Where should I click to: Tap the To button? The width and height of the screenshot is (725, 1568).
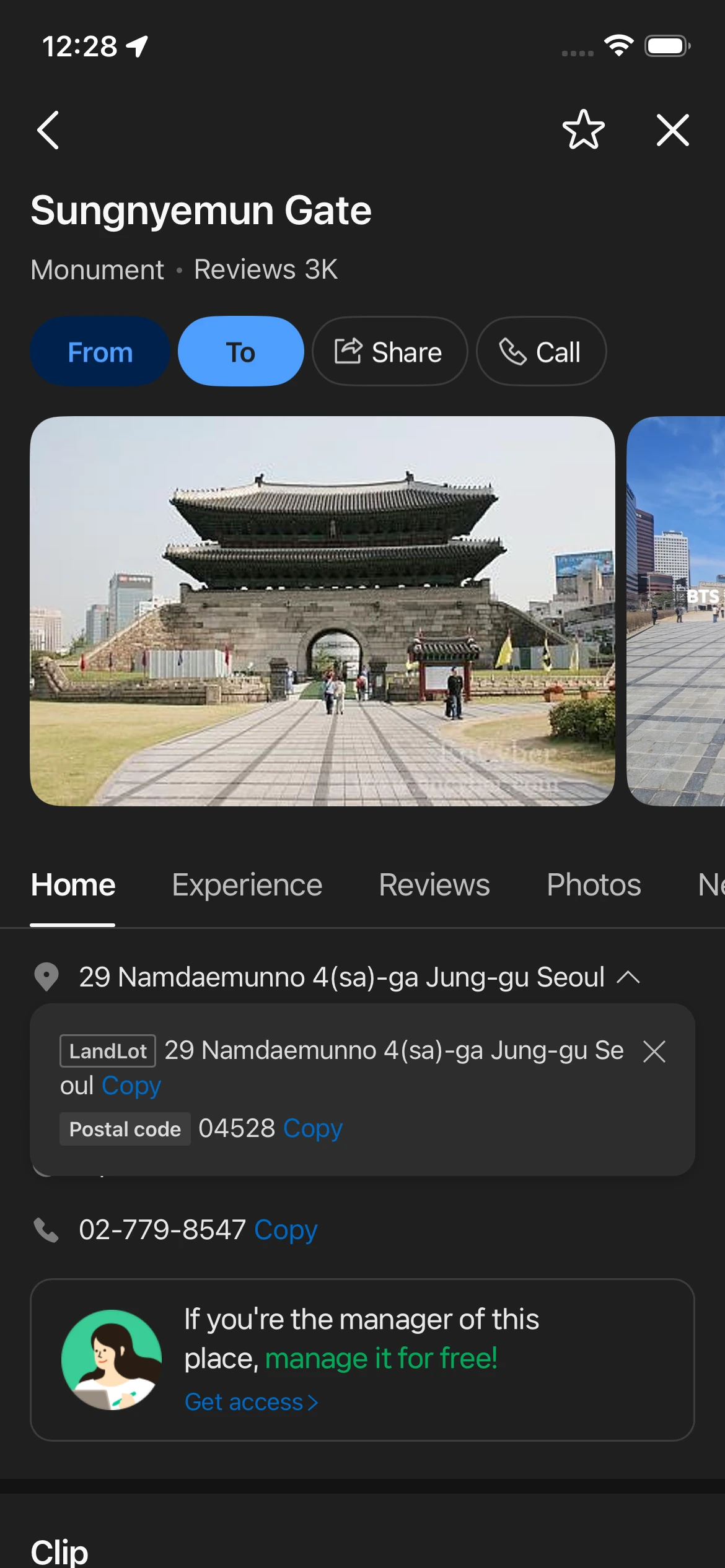click(x=240, y=351)
